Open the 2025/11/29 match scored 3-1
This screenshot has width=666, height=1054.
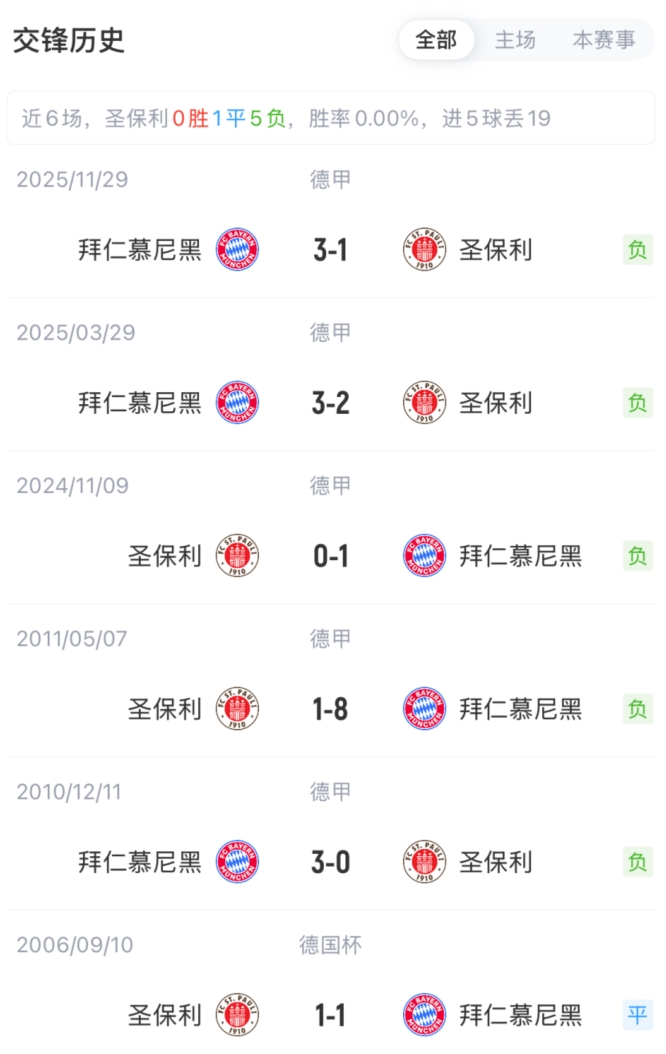tap(330, 250)
